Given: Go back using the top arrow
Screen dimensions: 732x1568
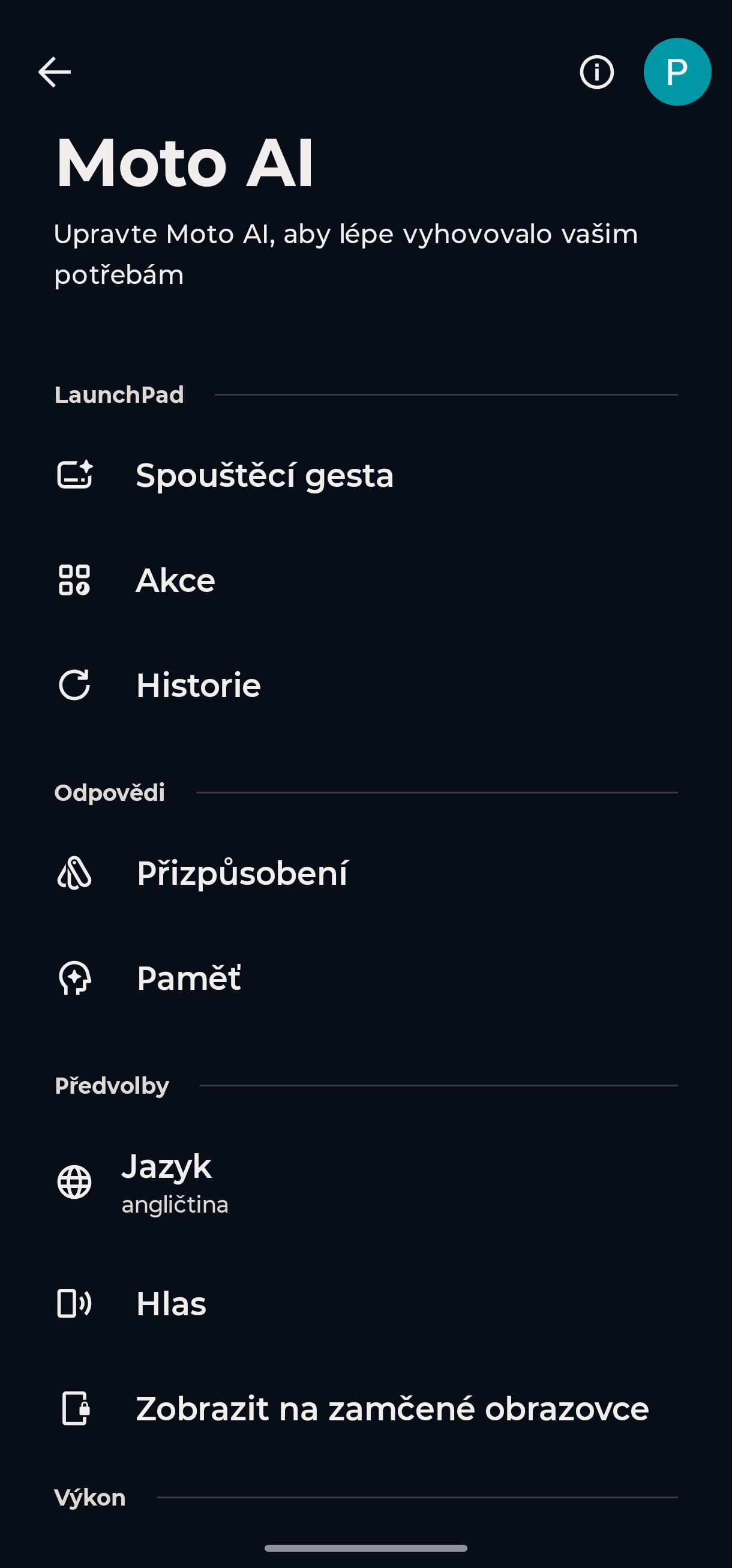Looking at the screenshot, I should tap(55, 73).
